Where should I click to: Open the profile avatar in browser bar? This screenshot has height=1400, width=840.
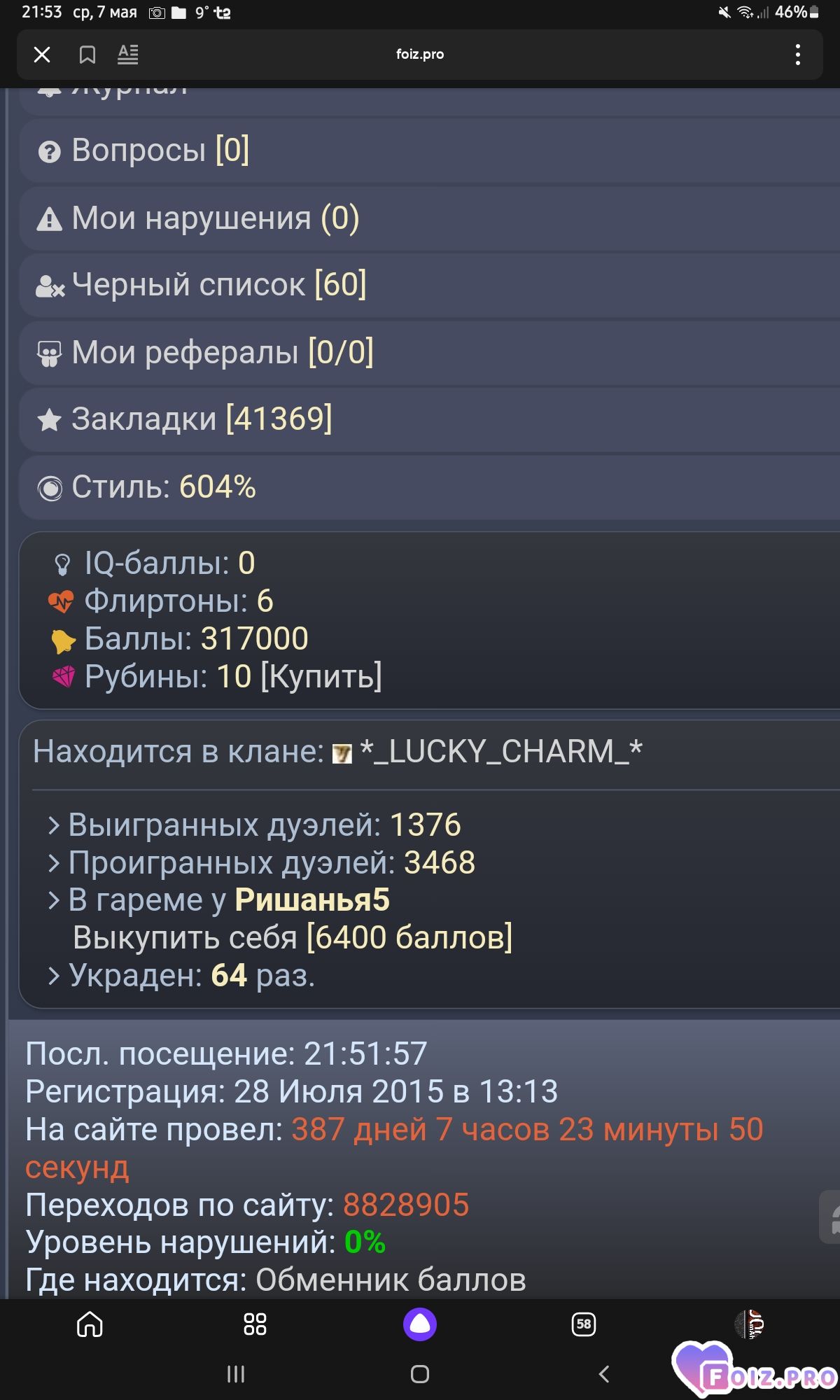(749, 1324)
